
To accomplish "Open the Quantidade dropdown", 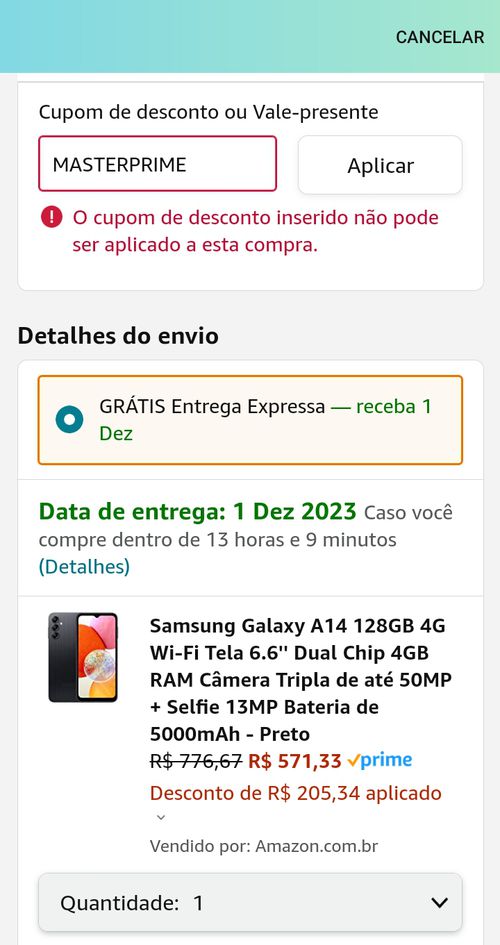I will click(x=250, y=903).
